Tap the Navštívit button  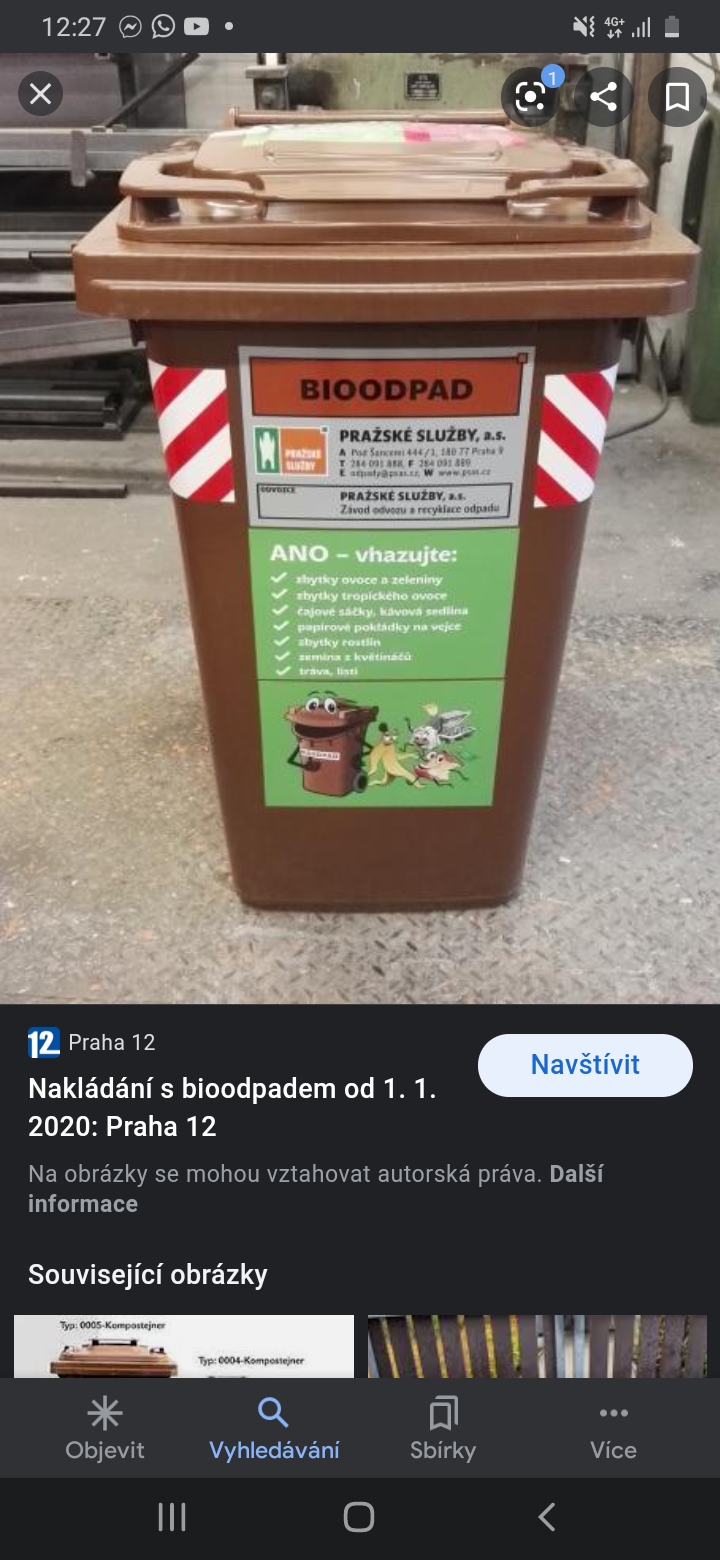(585, 1065)
